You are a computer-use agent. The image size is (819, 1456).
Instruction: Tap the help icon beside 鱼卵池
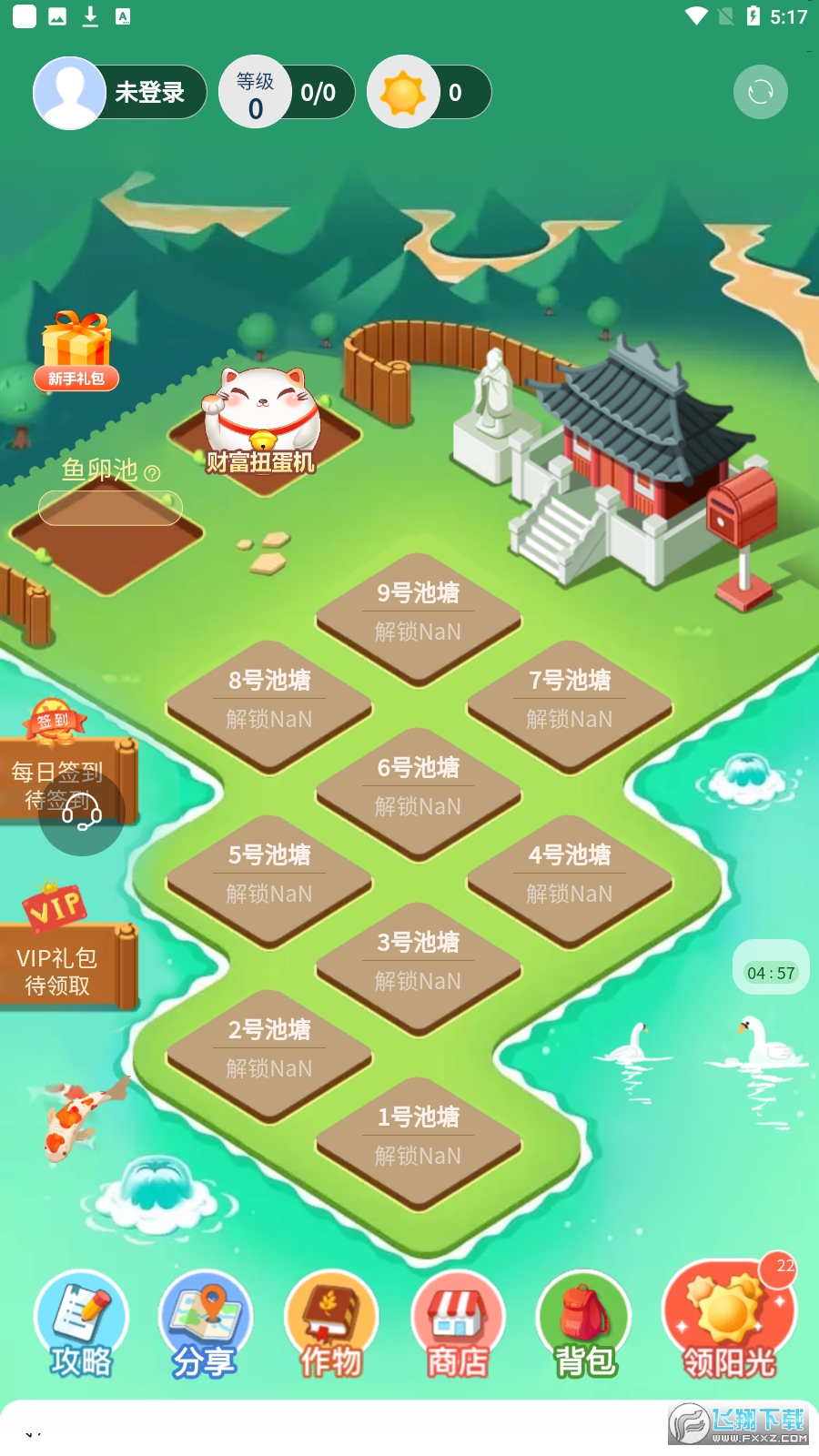153,473
